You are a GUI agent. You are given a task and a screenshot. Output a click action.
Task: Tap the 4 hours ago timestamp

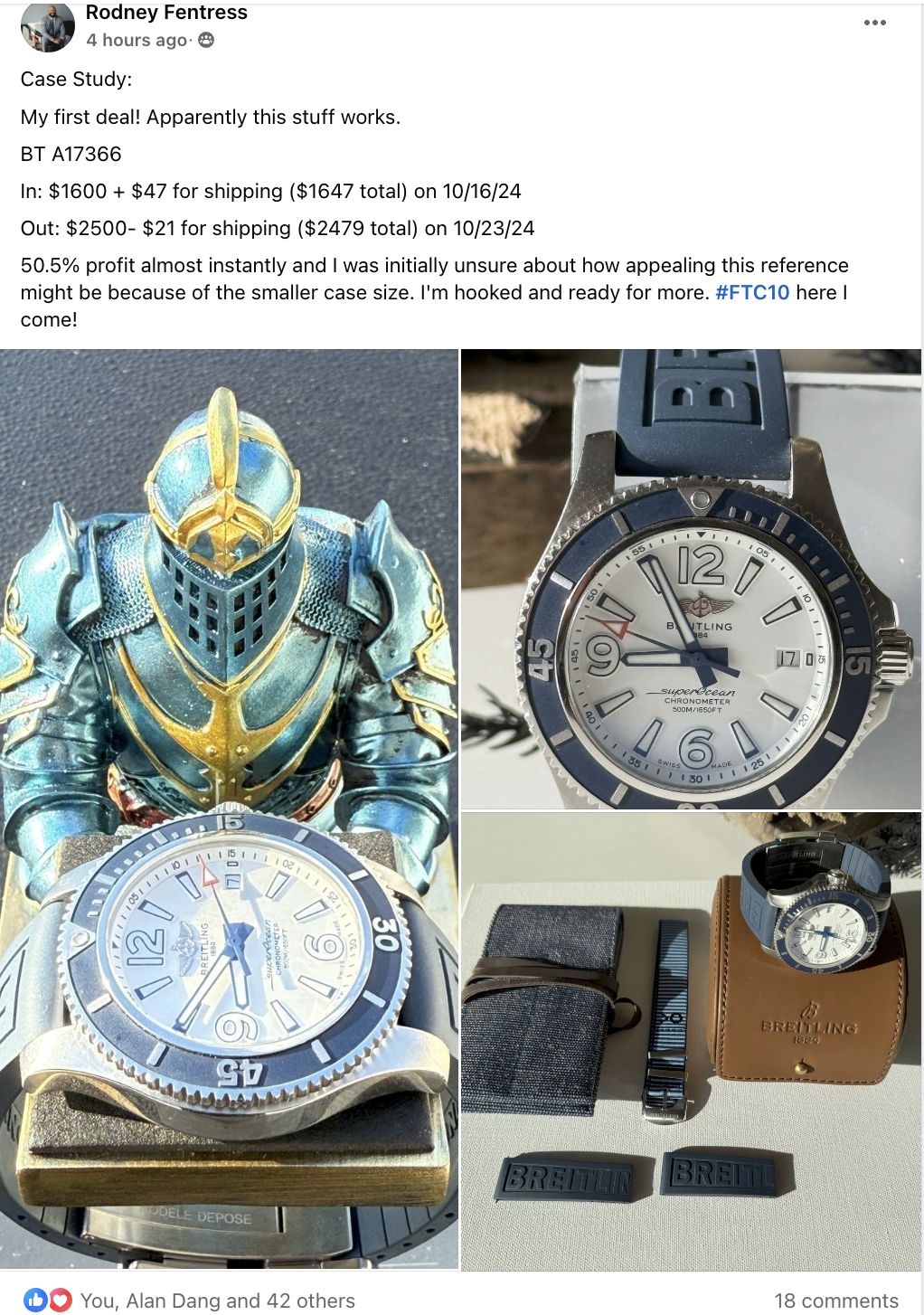[x=137, y=41]
